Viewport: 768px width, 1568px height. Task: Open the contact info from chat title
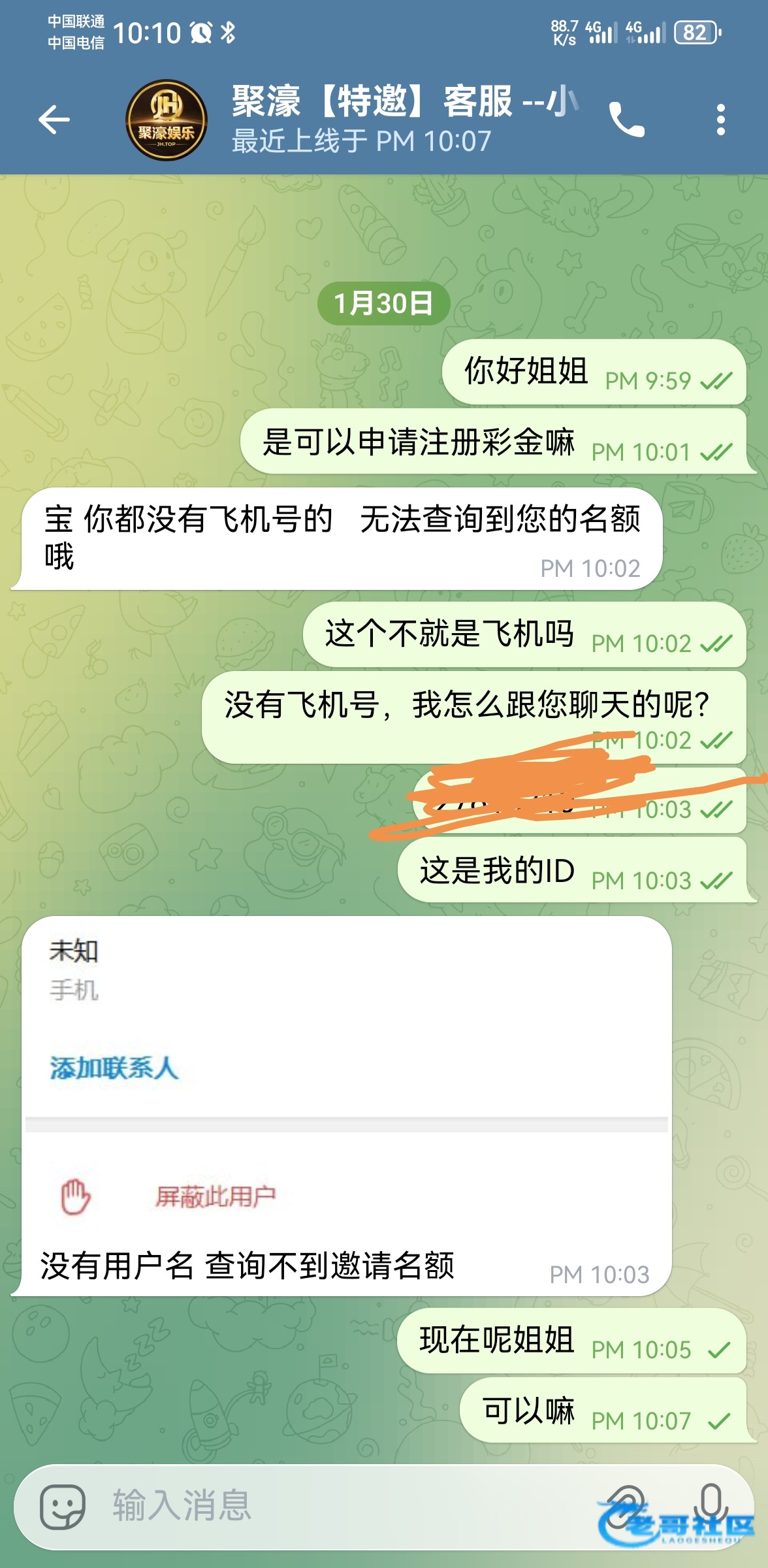[405, 120]
